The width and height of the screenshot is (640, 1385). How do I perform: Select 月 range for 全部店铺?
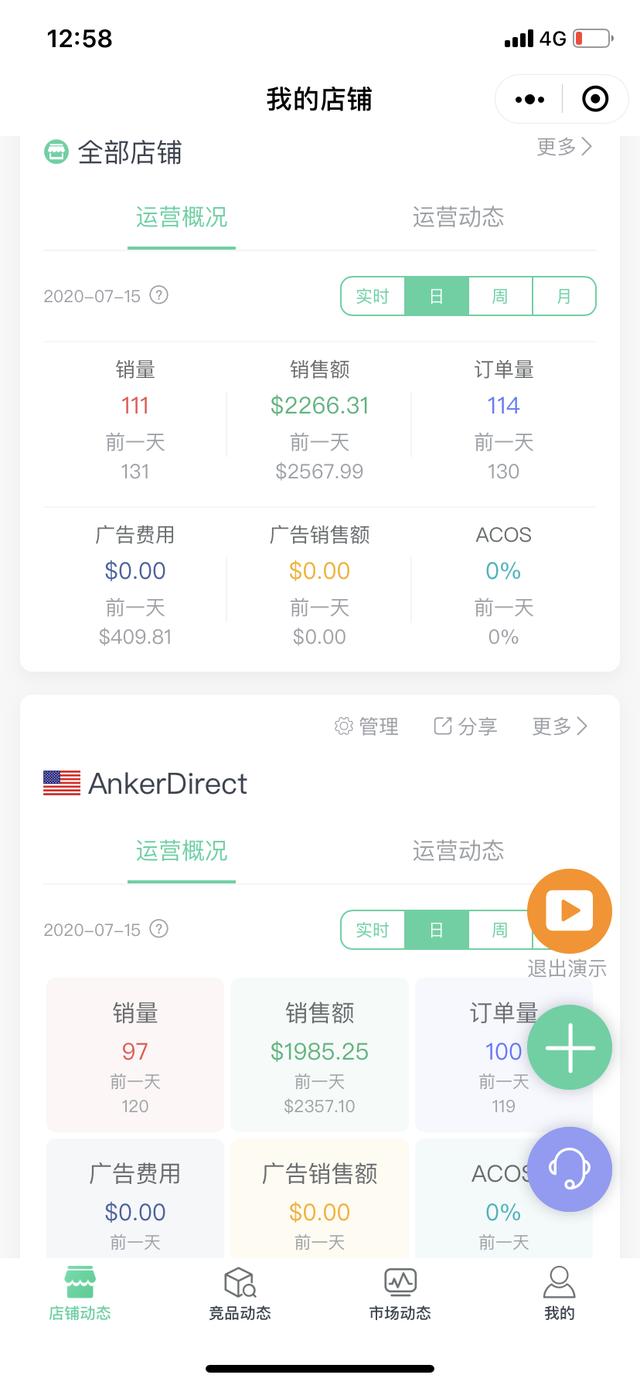coord(564,296)
